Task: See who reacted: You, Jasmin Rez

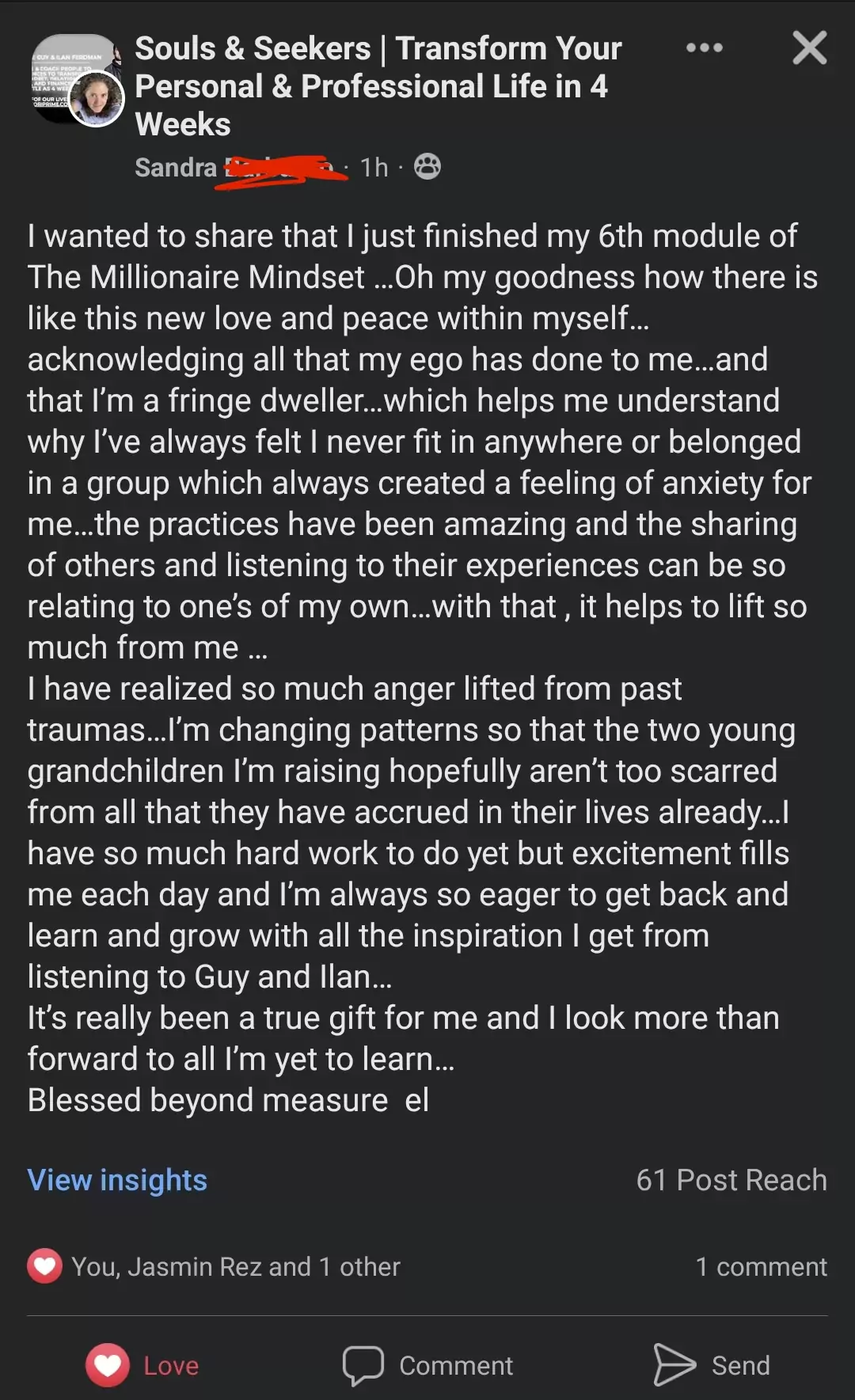Action: pos(214,1266)
